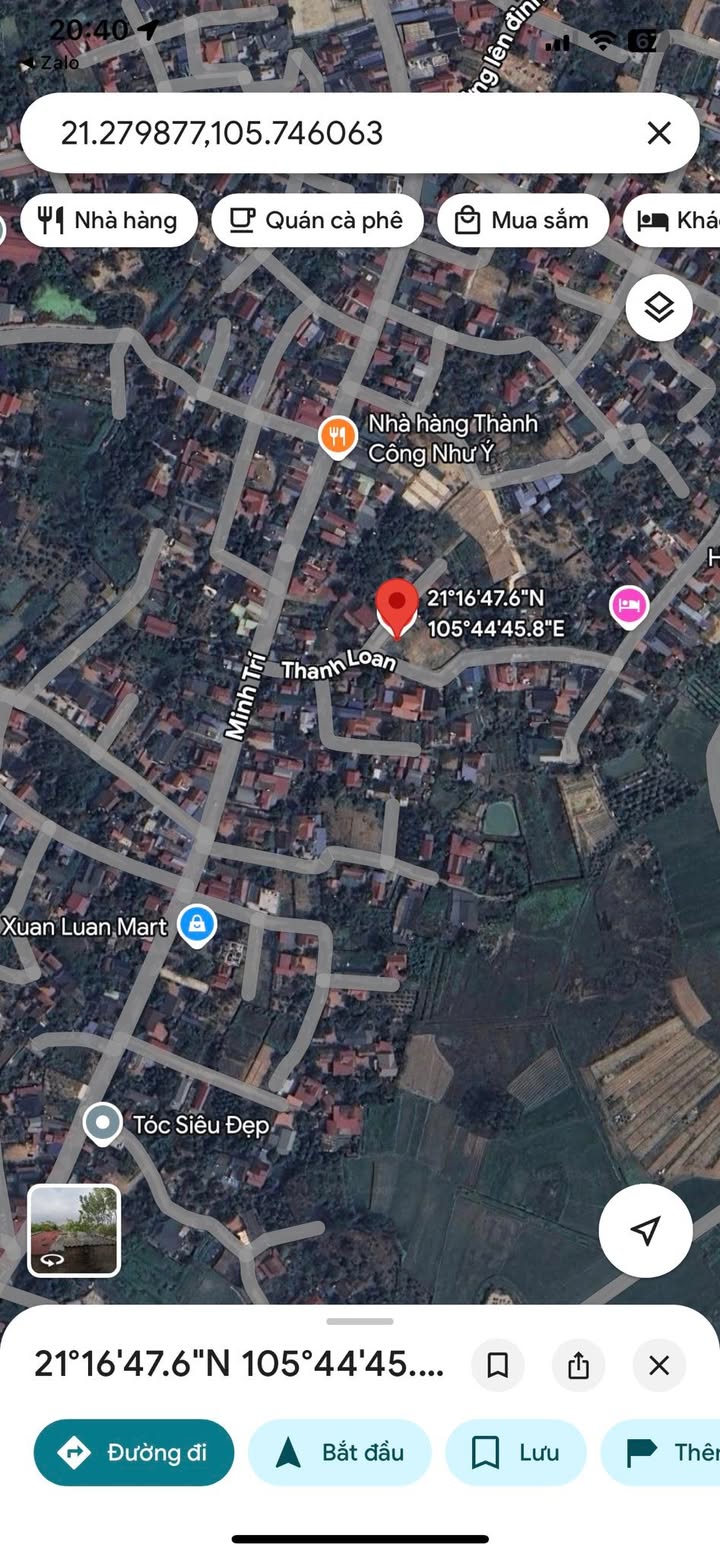Open the map layers selector
The height and width of the screenshot is (1557, 720).
(659, 308)
